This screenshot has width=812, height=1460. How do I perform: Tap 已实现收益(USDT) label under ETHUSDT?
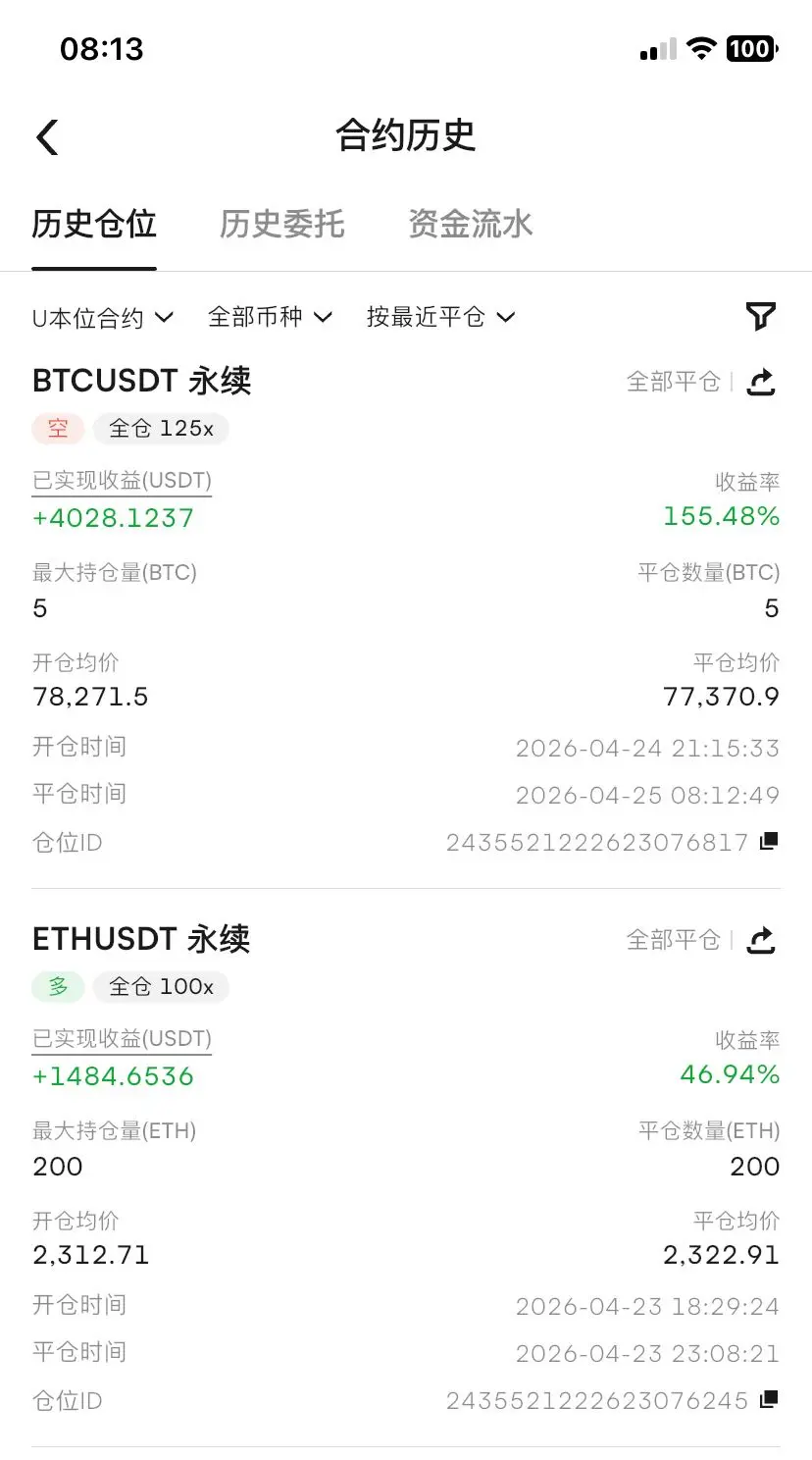click(x=122, y=1039)
